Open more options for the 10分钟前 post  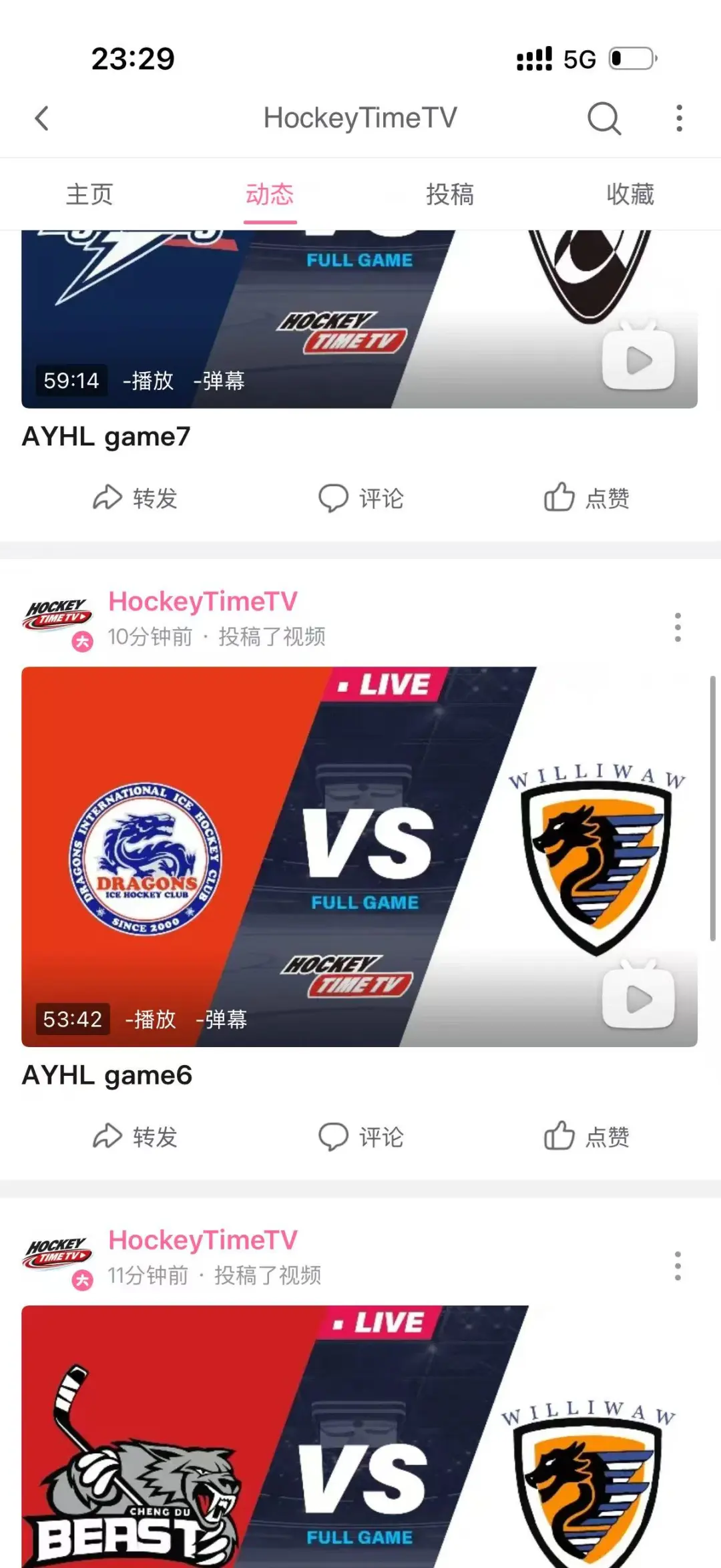678,628
